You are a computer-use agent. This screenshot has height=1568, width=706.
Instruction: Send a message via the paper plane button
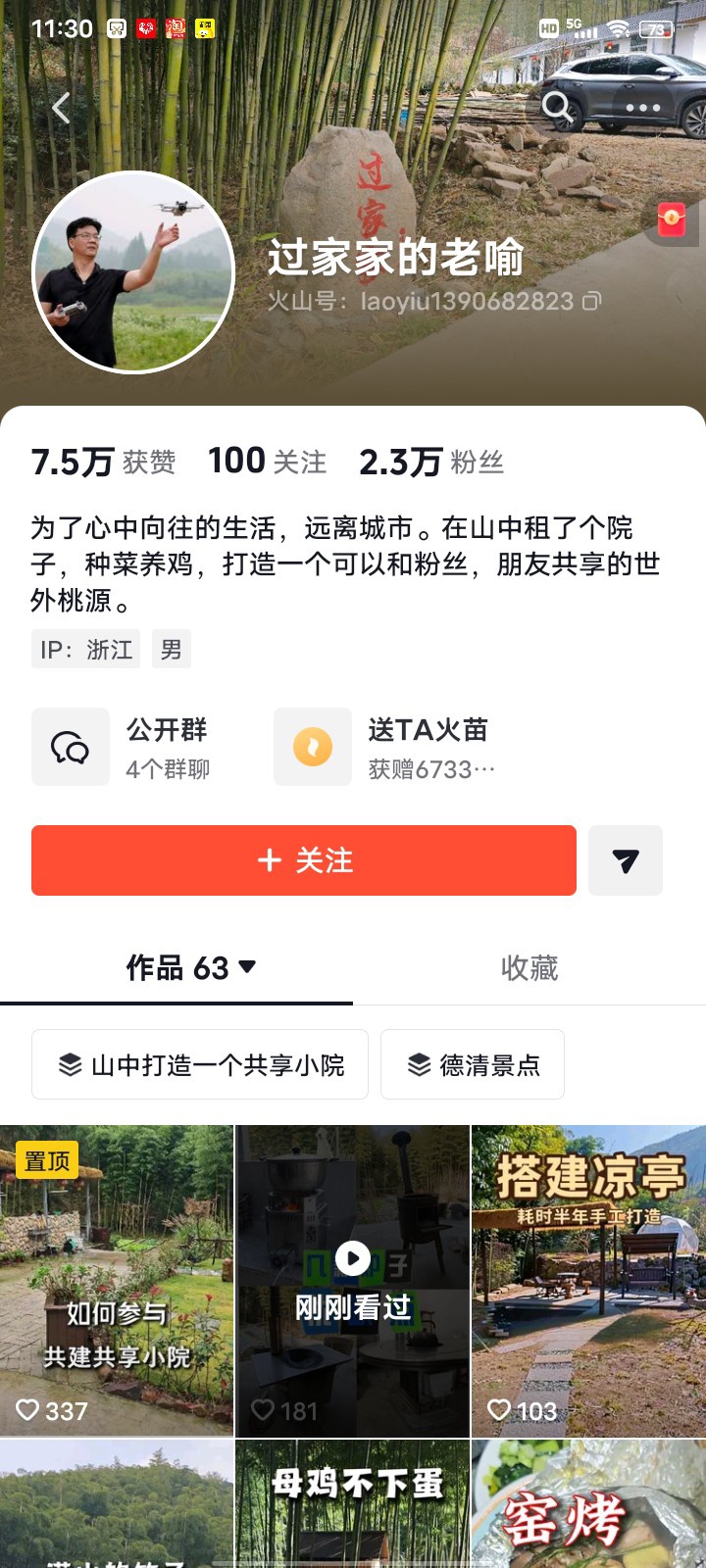click(626, 860)
